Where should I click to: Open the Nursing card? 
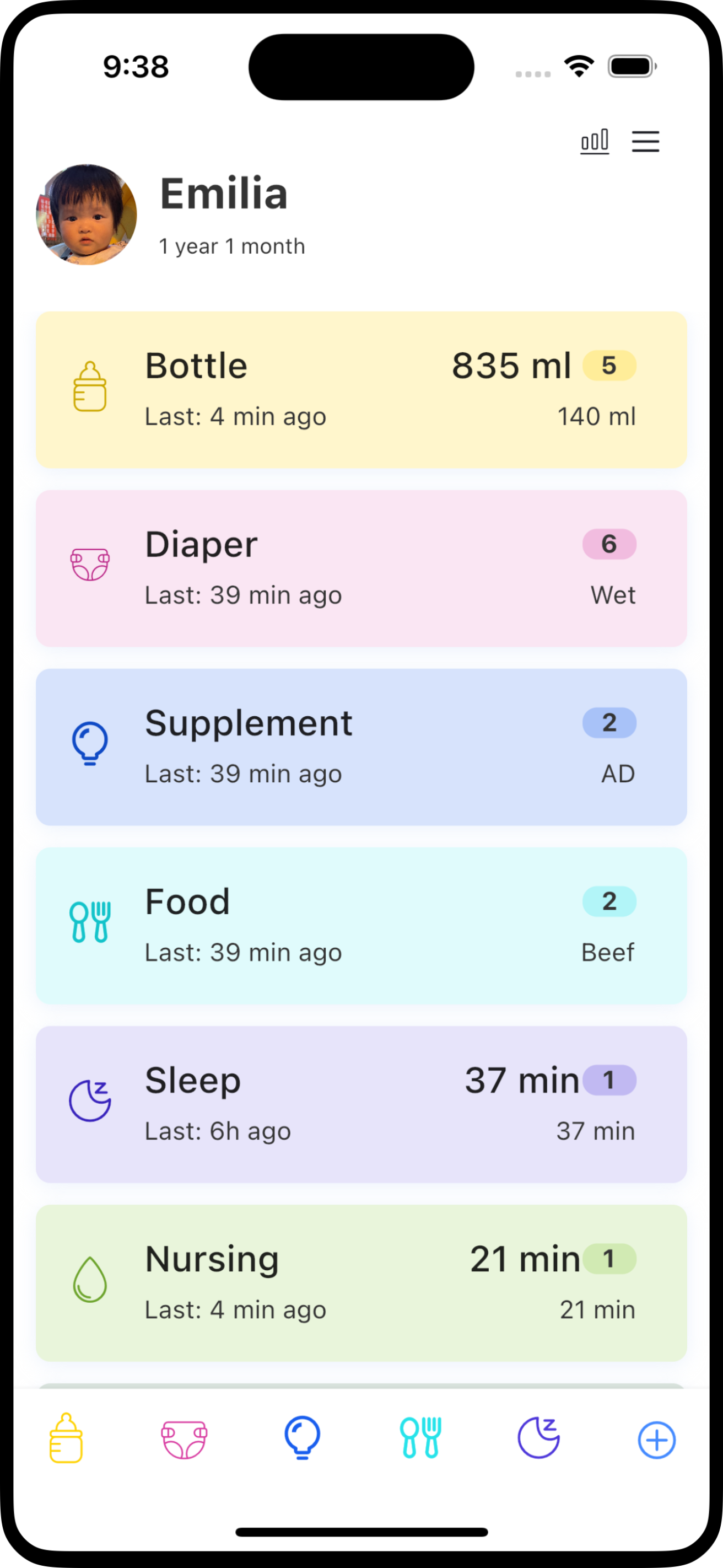[361, 1282]
